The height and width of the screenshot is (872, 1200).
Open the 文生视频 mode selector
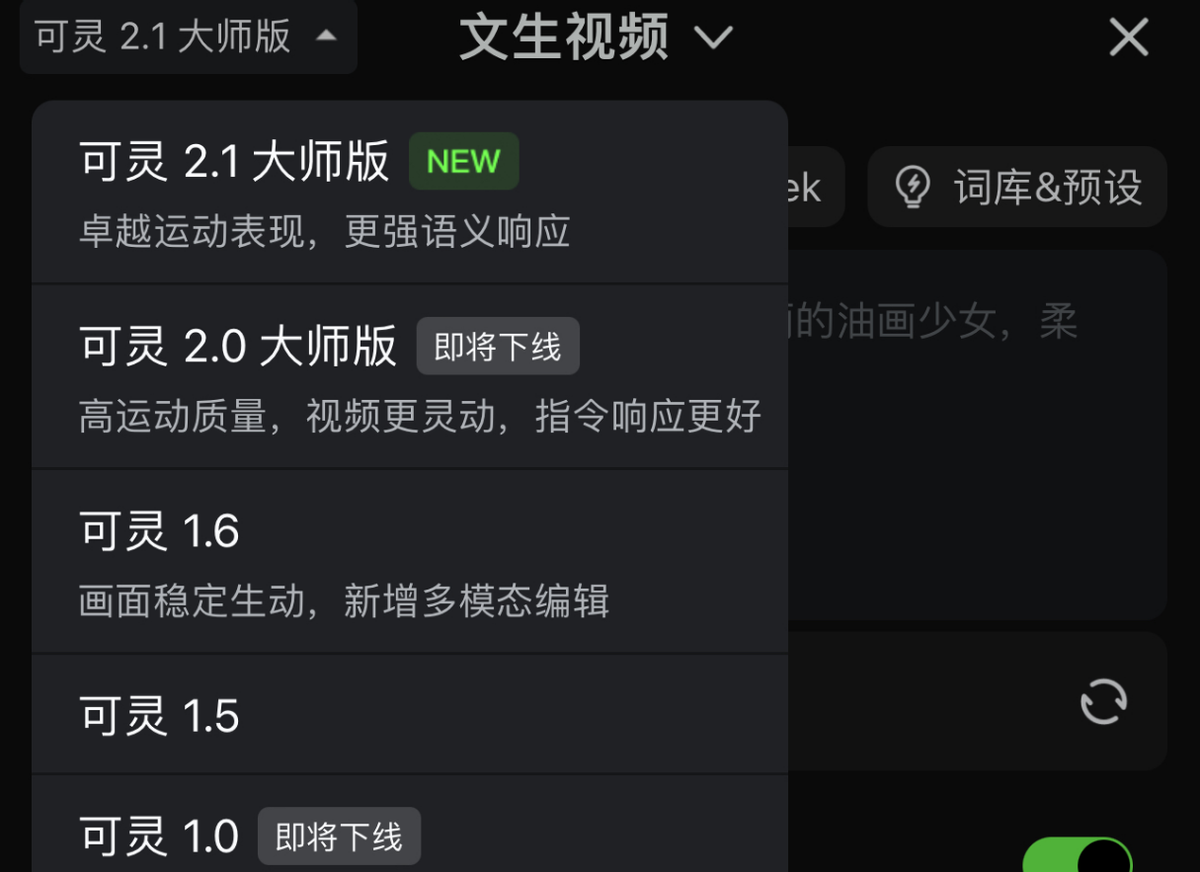click(596, 37)
